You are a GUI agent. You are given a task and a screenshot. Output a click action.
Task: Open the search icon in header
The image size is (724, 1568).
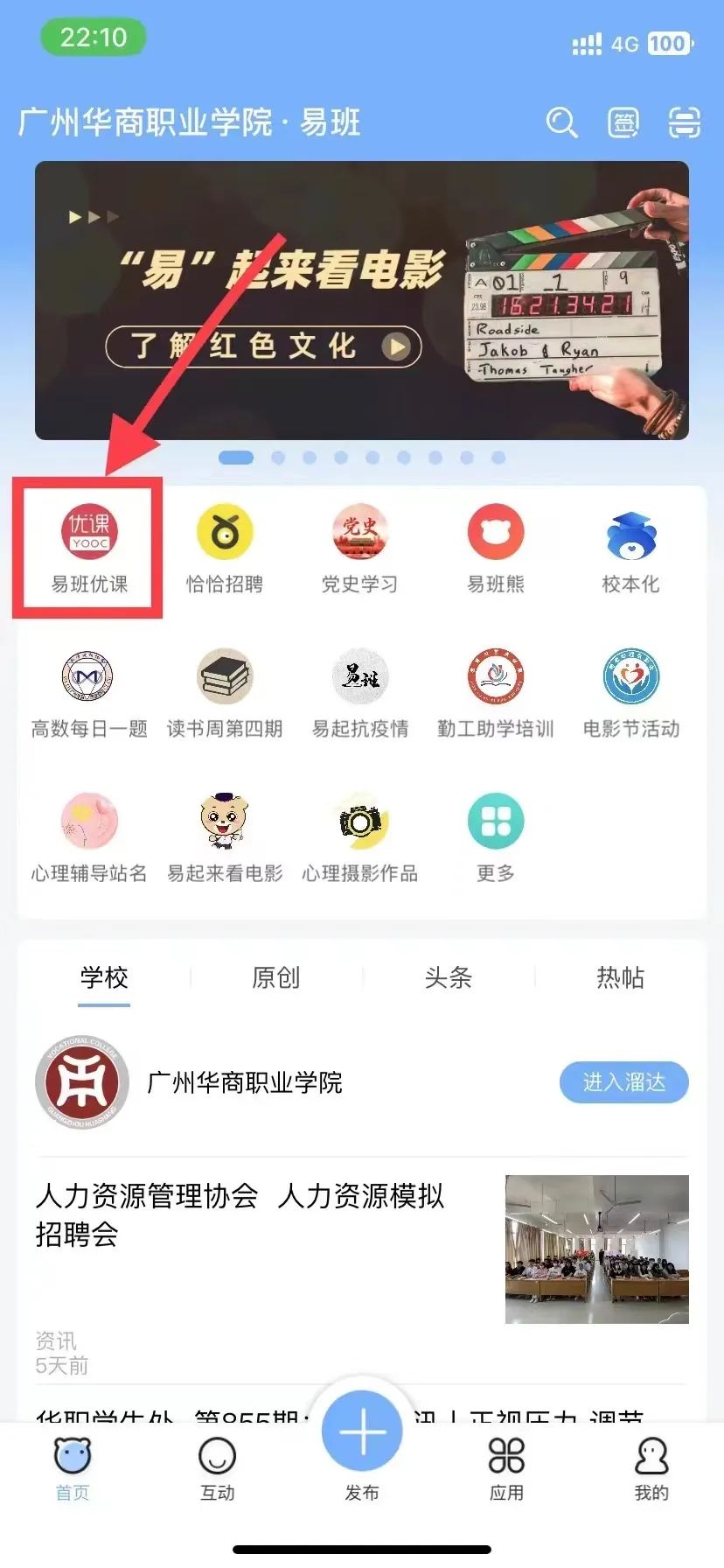[x=561, y=122]
